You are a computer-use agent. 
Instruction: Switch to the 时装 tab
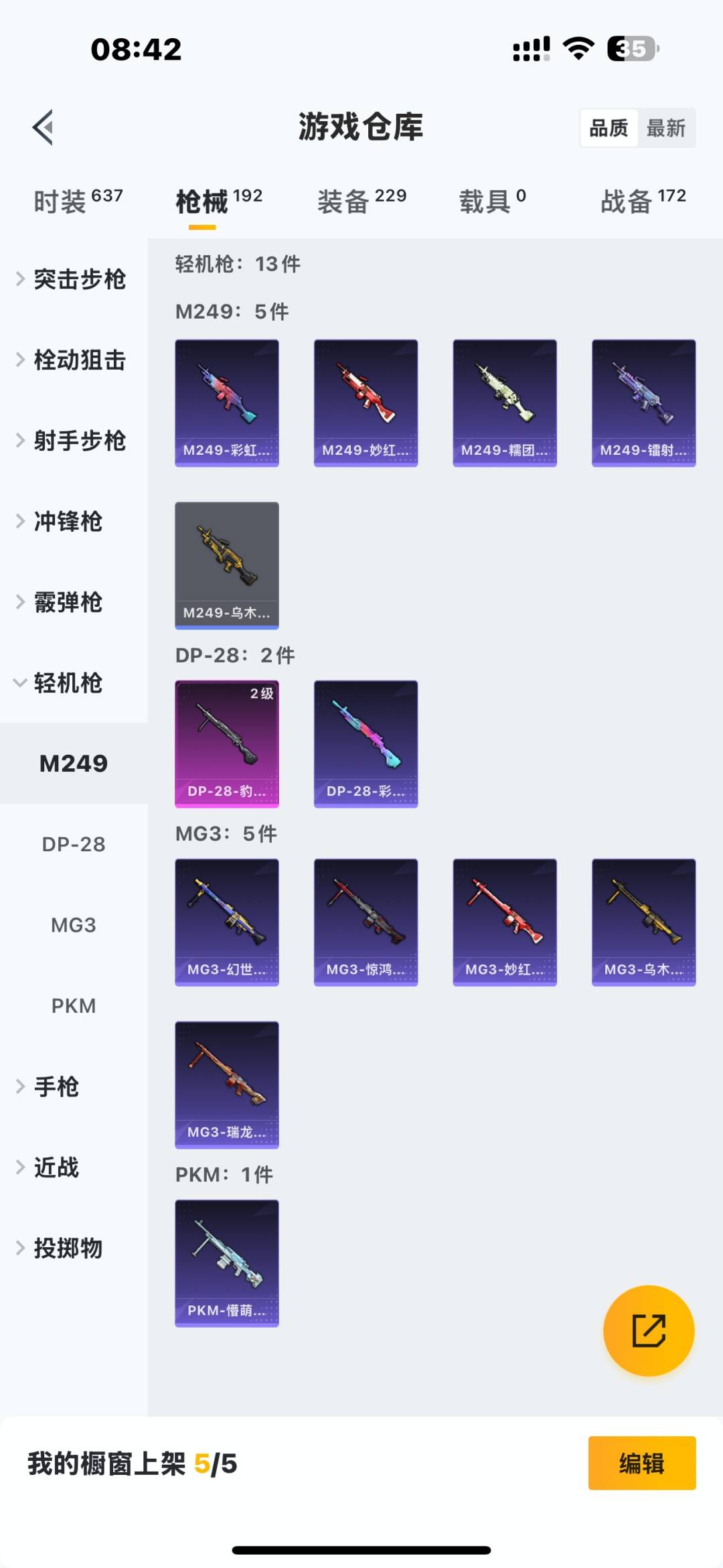pyautogui.click(x=78, y=201)
